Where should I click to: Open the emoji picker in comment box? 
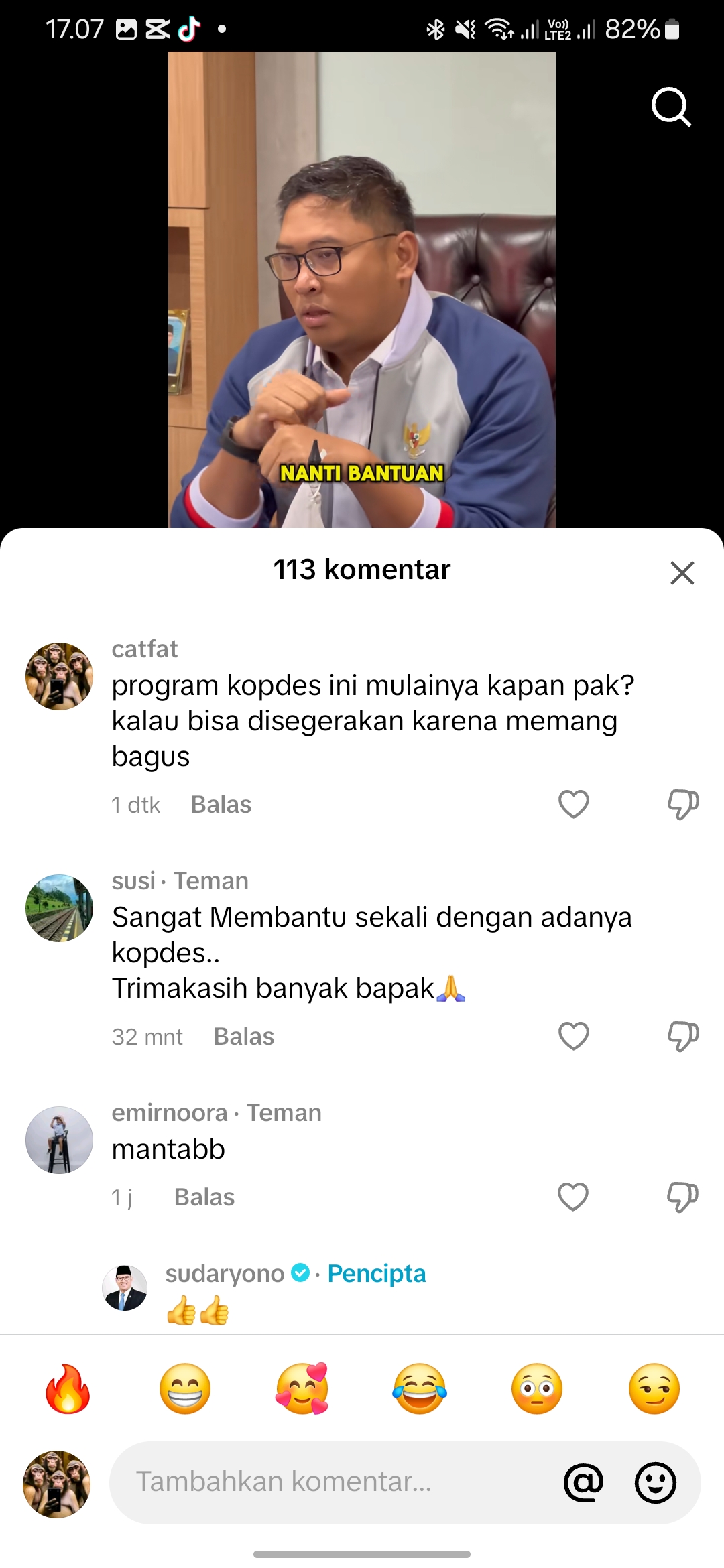pyautogui.click(x=655, y=1482)
